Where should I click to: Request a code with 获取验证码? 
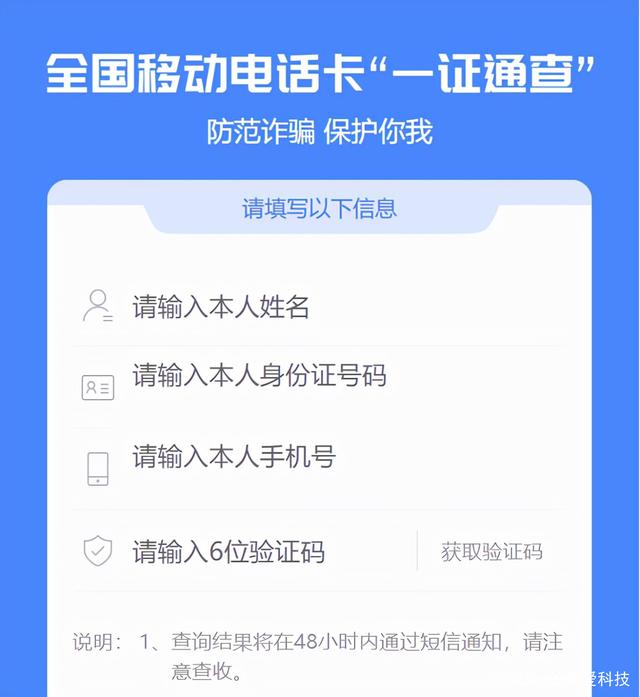click(491, 551)
